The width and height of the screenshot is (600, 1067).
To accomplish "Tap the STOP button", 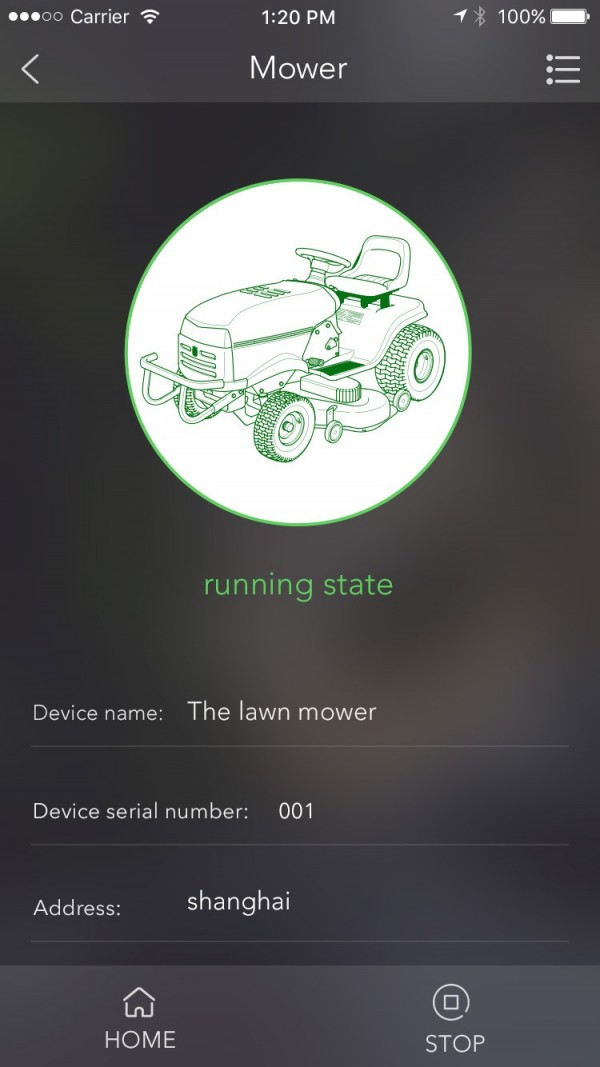I will coord(453,1018).
